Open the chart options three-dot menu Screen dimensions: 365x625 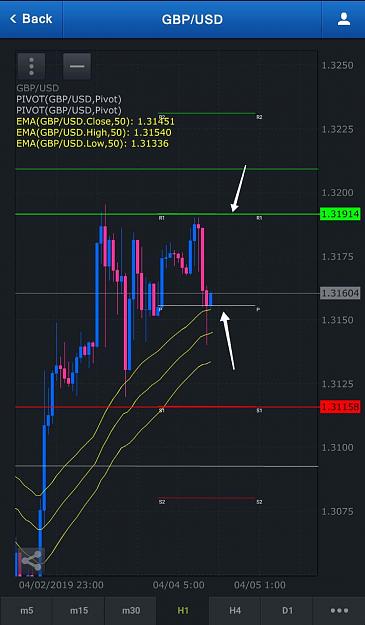click(31, 67)
